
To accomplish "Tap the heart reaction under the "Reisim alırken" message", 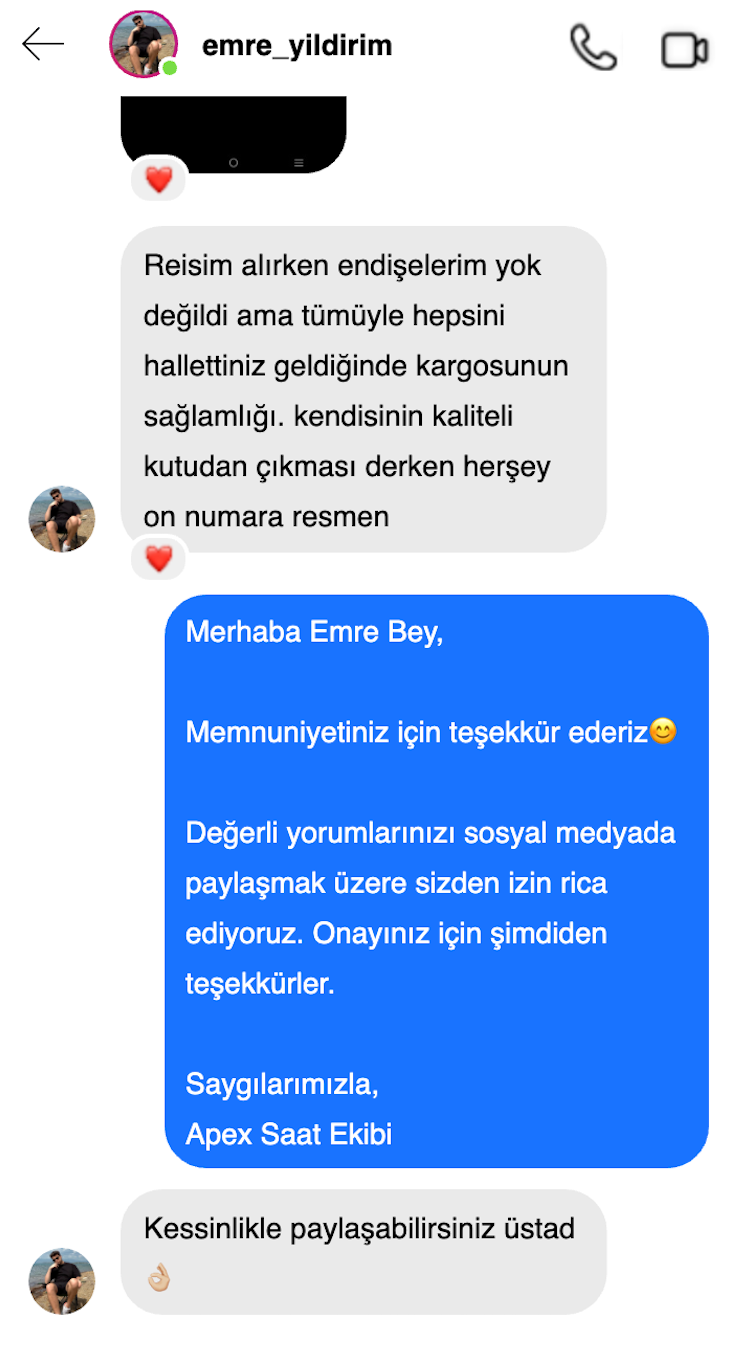I will [x=159, y=559].
